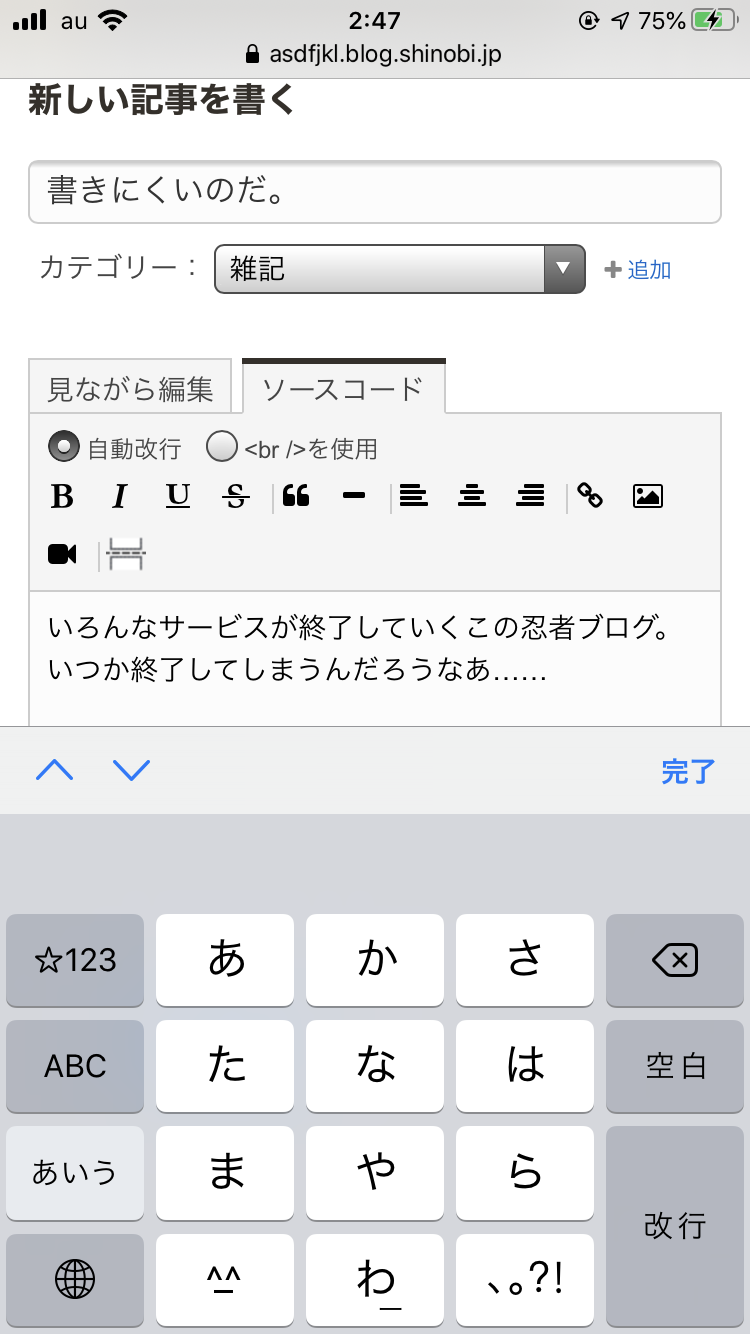
Task: Tap the 追加 link to add category
Action: click(x=638, y=270)
